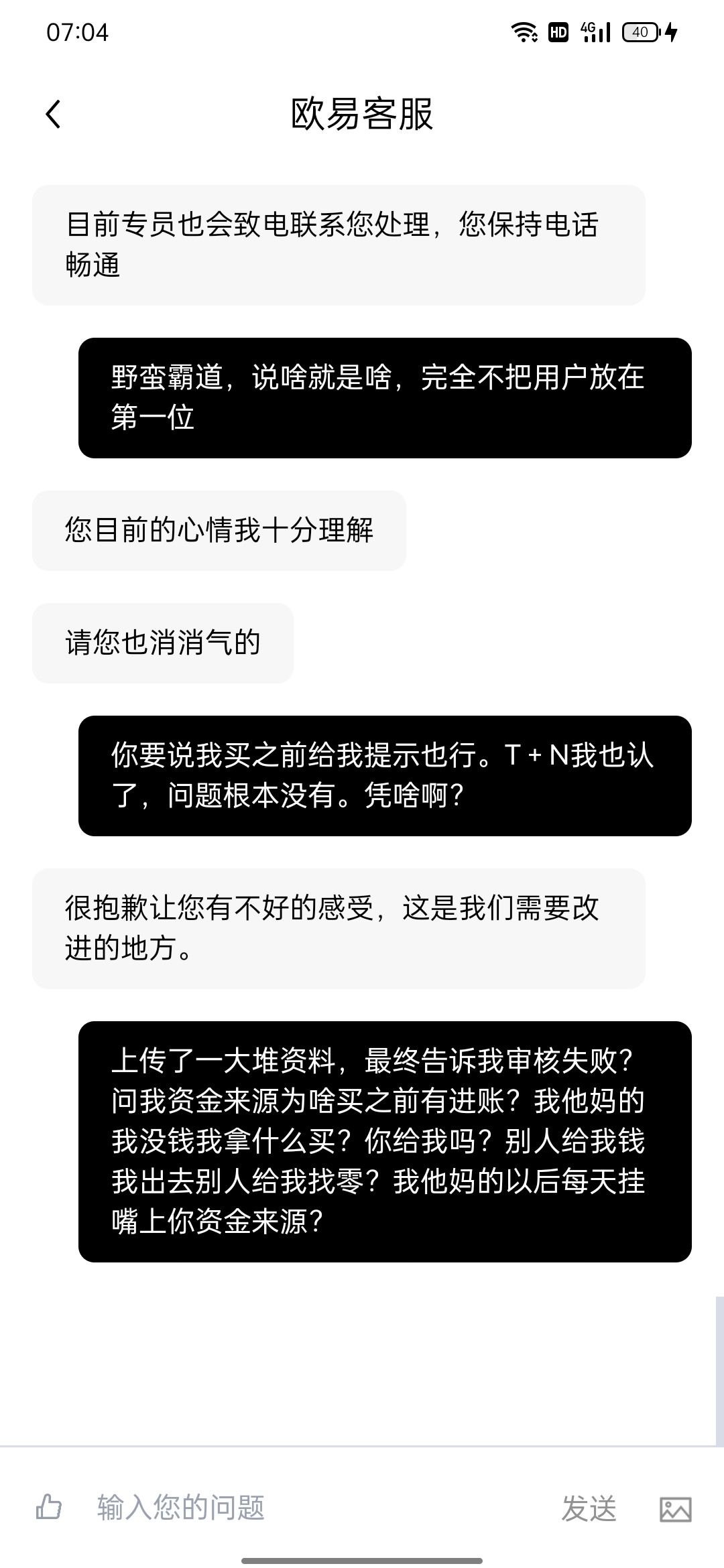Image resolution: width=724 pixels, height=1568 pixels.
Task: Tap the thumbs-up rating icon
Action: coord(48,1508)
